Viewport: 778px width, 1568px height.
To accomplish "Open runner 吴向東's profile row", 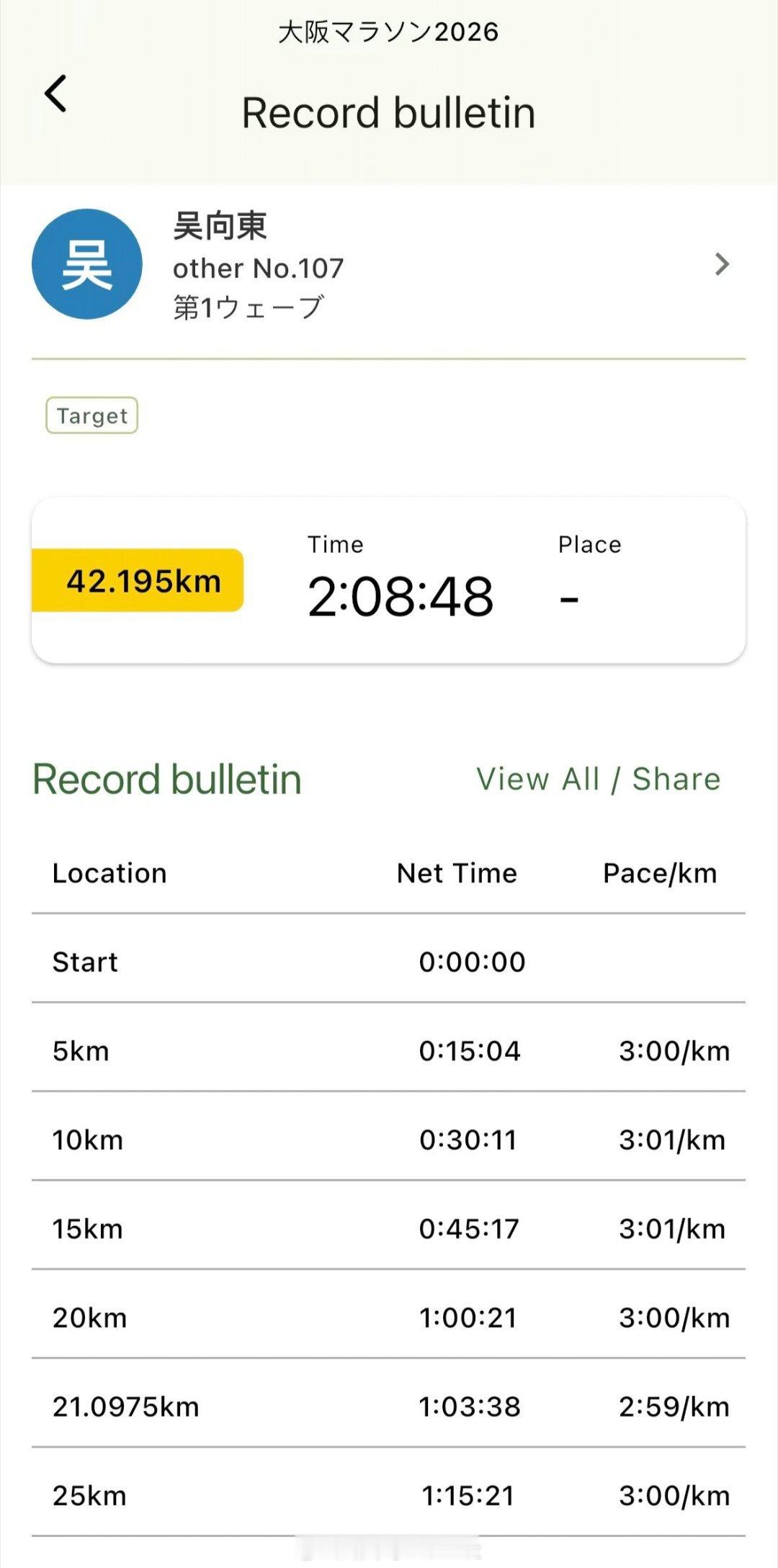I will coord(388,265).
